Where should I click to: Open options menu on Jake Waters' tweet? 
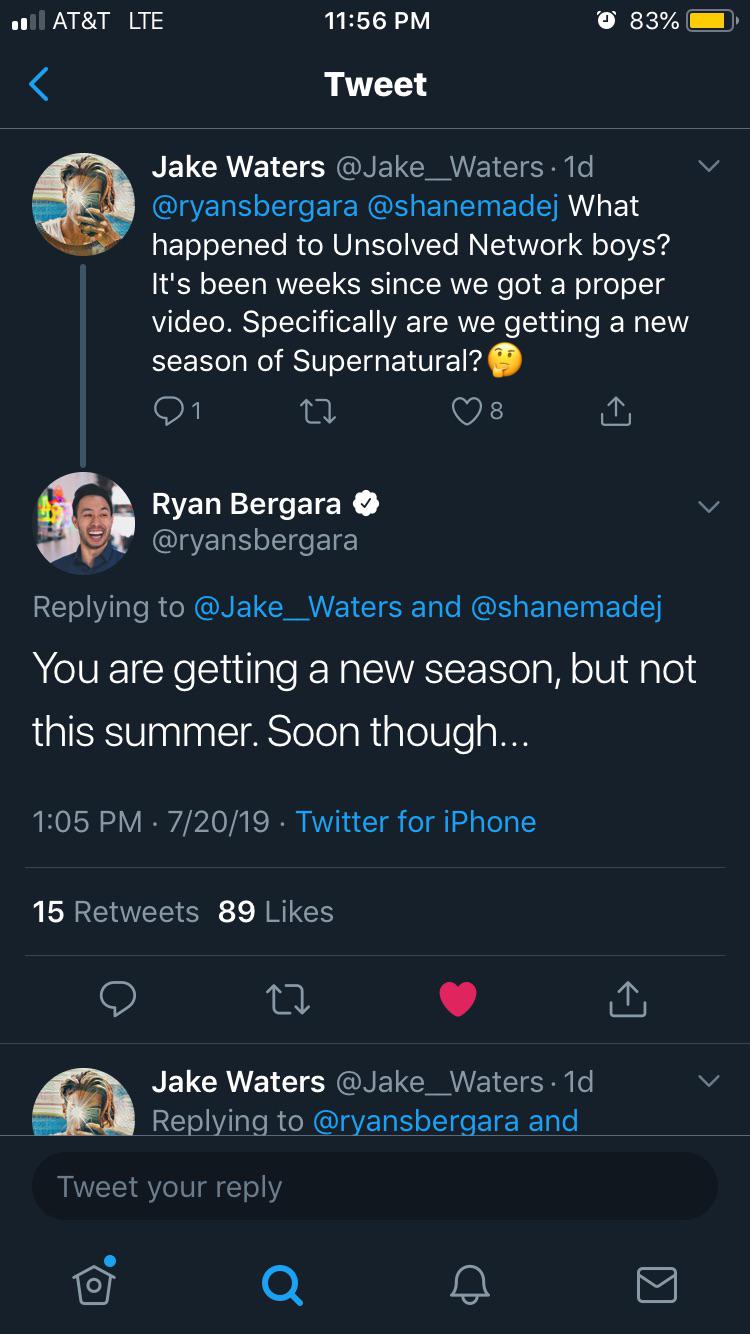pos(710,168)
